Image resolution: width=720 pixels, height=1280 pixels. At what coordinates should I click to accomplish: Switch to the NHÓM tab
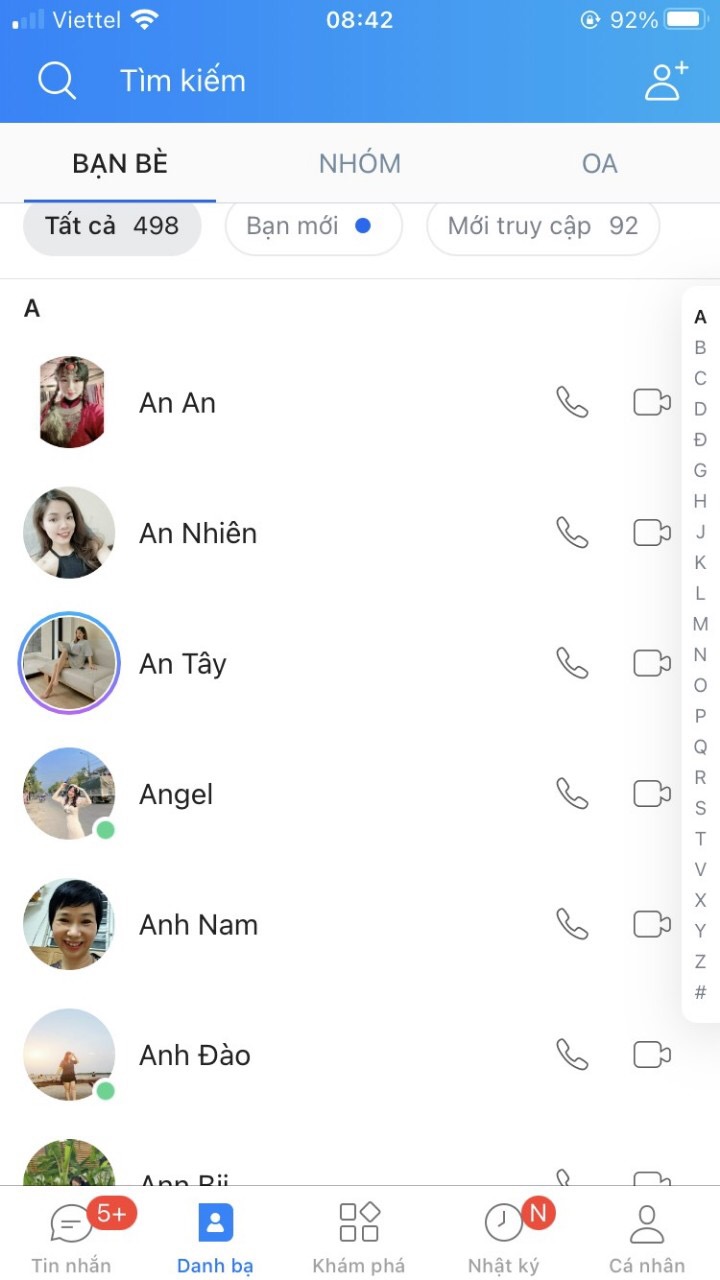[x=360, y=164]
